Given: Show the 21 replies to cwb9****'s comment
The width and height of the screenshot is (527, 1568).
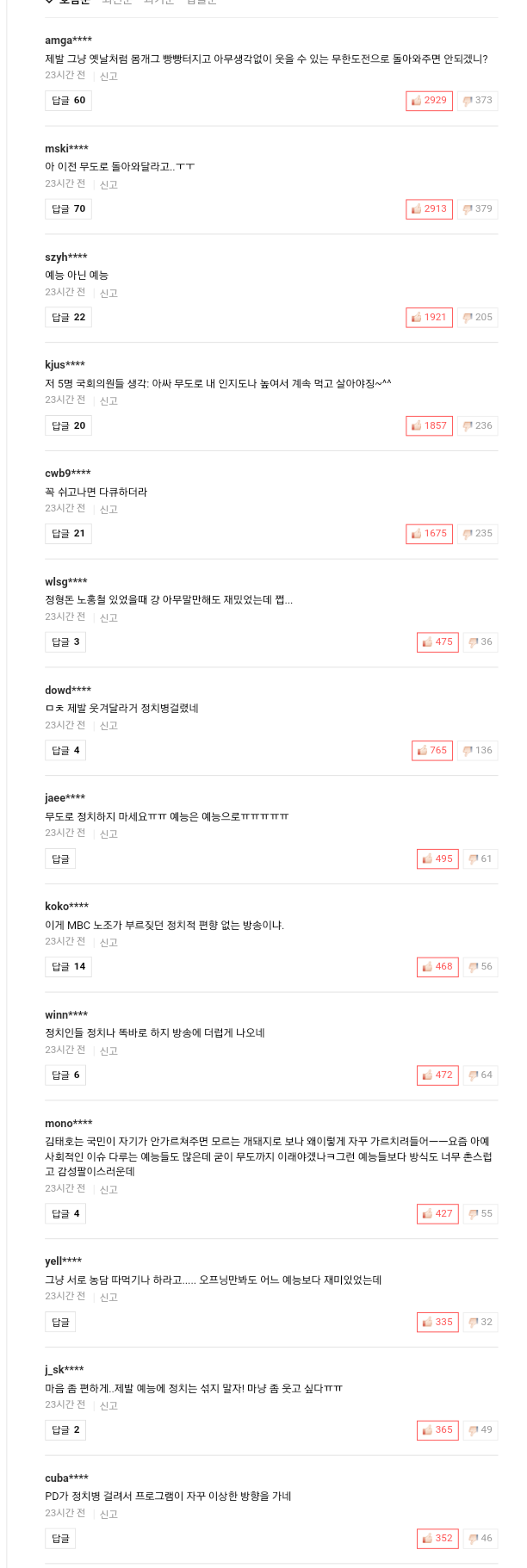Looking at the screenshot, I should point(68,534).
